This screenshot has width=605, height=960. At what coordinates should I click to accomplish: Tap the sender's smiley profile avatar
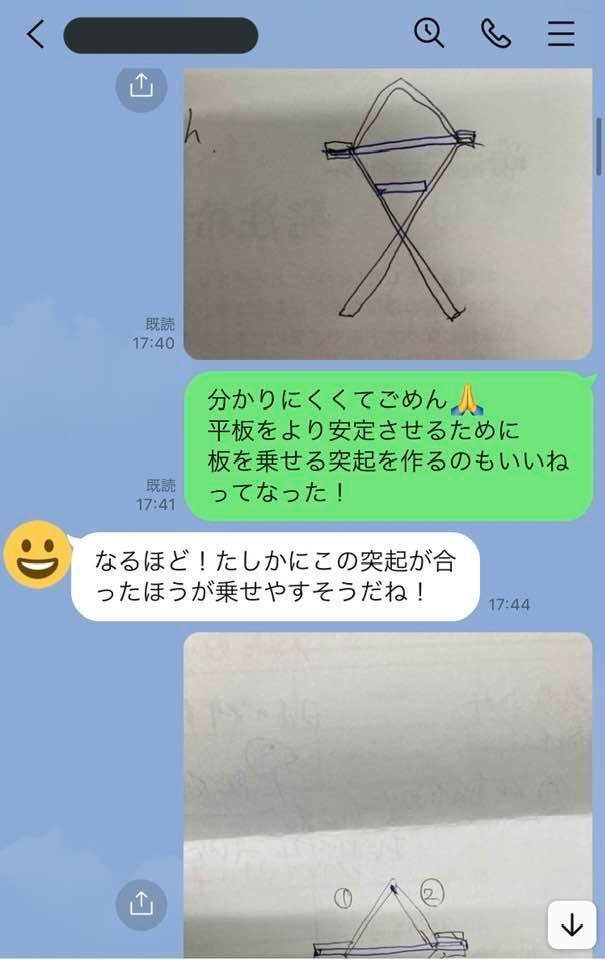pyautogui.click(x=38, y=555)
